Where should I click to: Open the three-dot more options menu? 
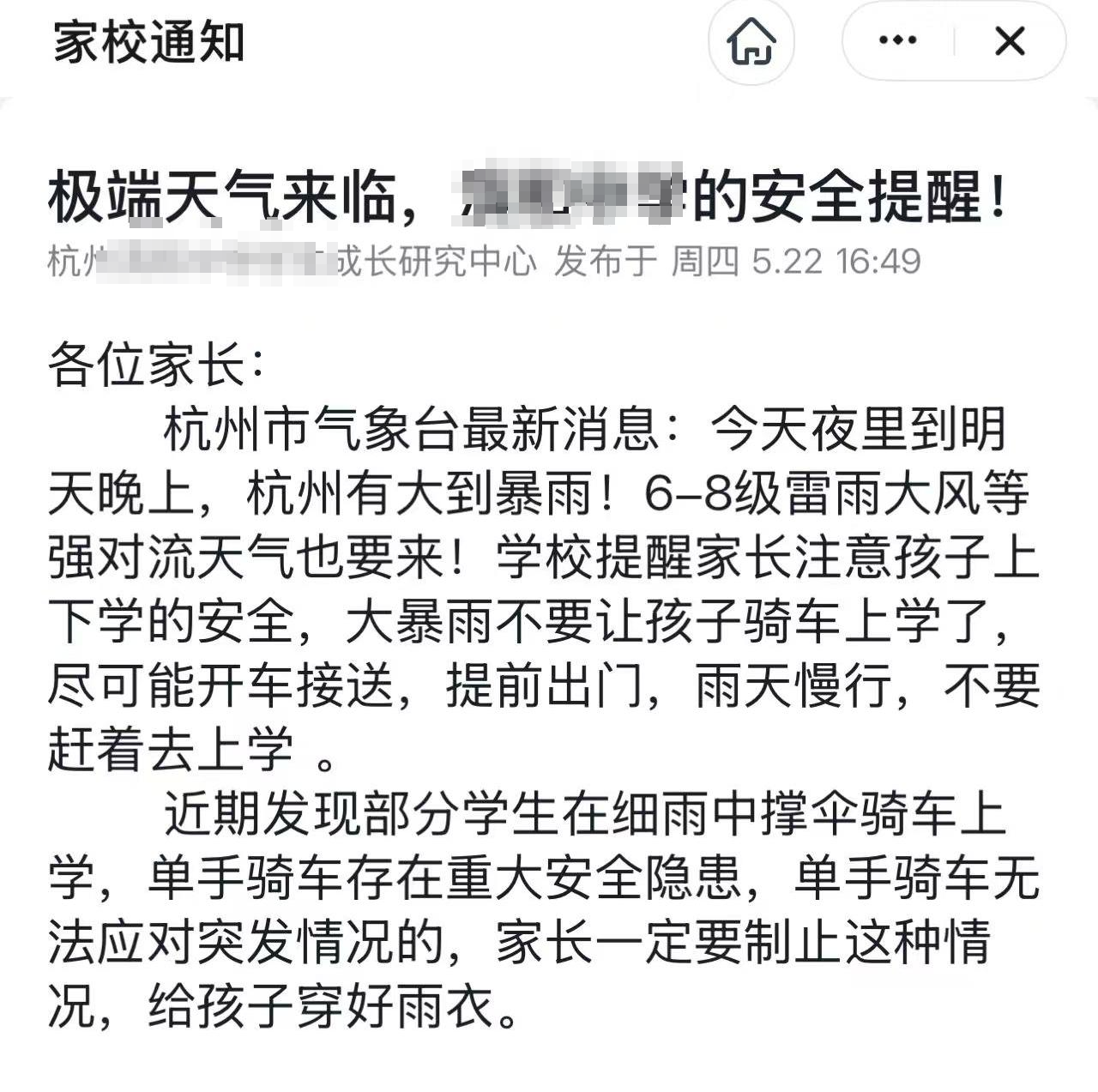pos(898,41)
